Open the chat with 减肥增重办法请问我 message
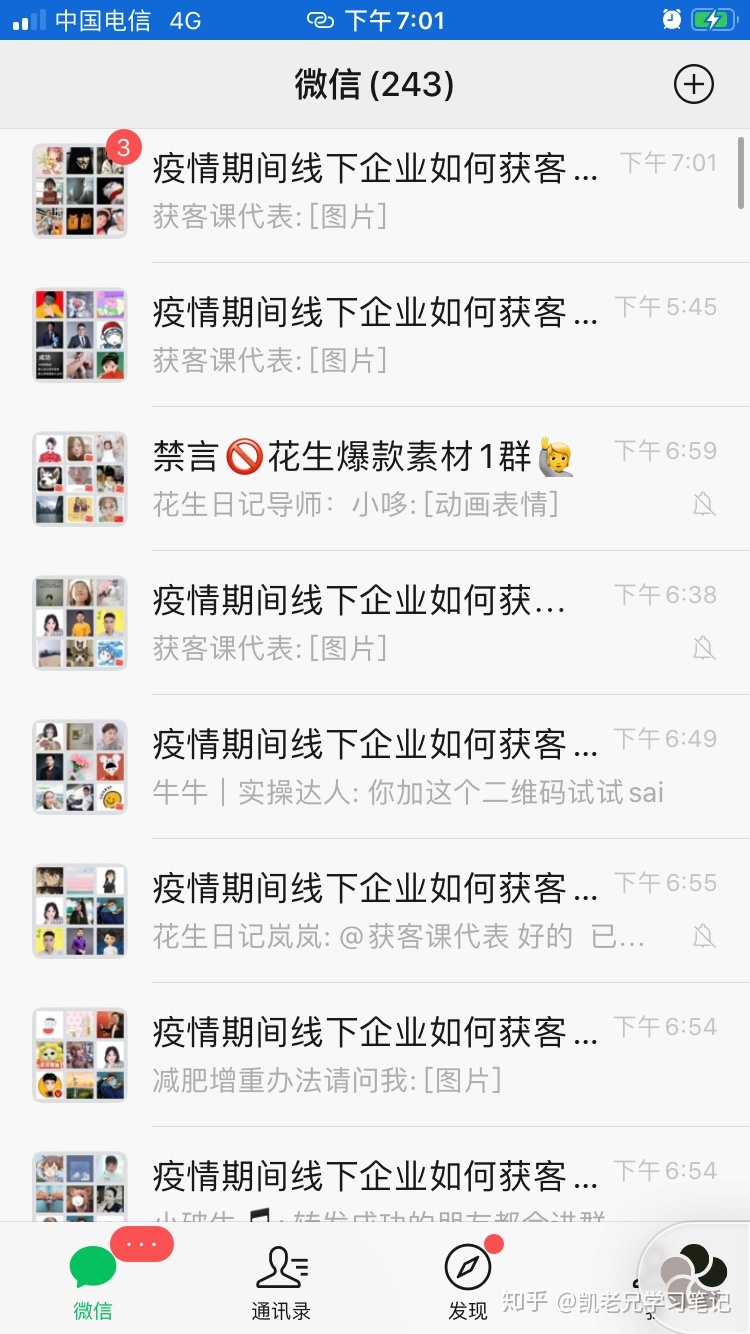Image resolution: width=750 pixels, height=1334 pixels. pyautogui.click(x=375, y=1054)
